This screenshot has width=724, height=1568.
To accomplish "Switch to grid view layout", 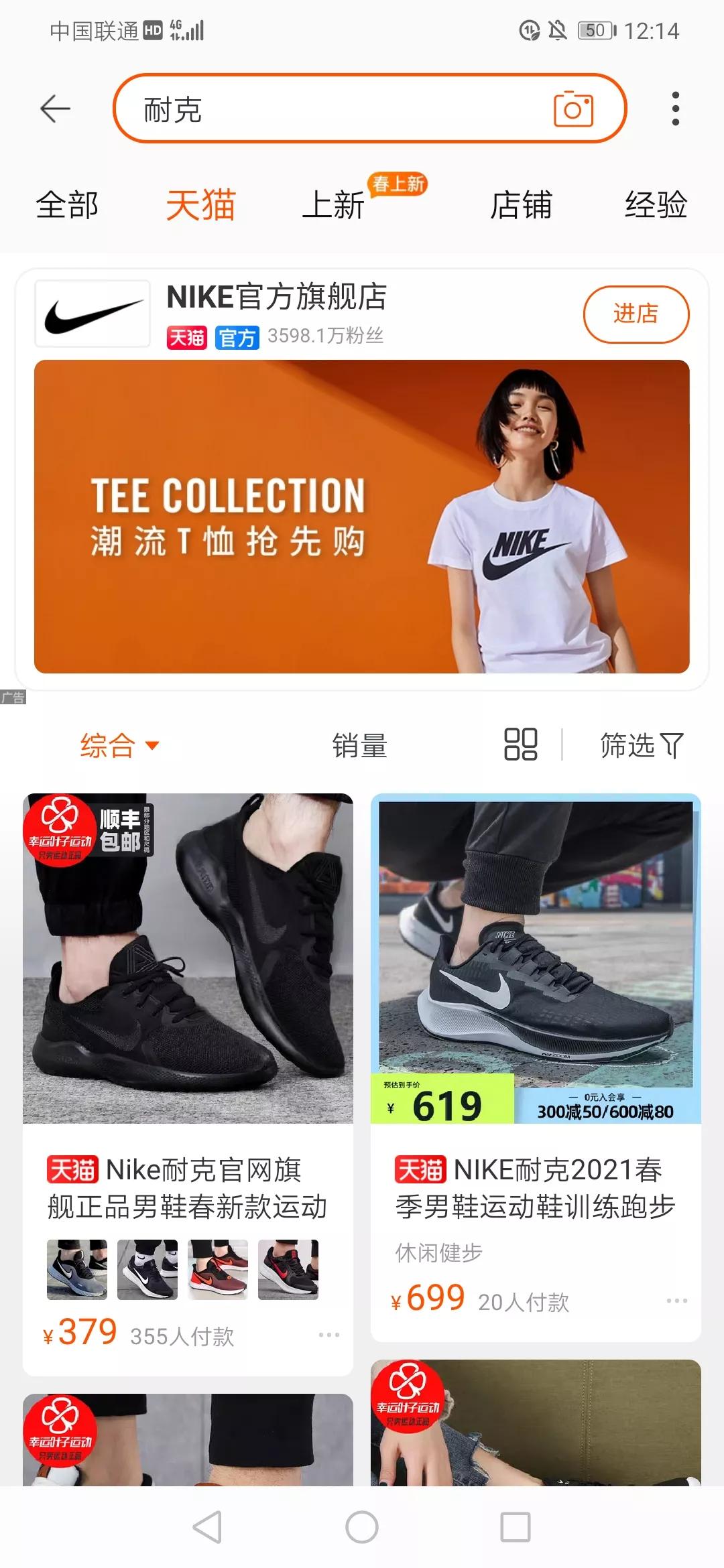I will [x=522, y=746].
